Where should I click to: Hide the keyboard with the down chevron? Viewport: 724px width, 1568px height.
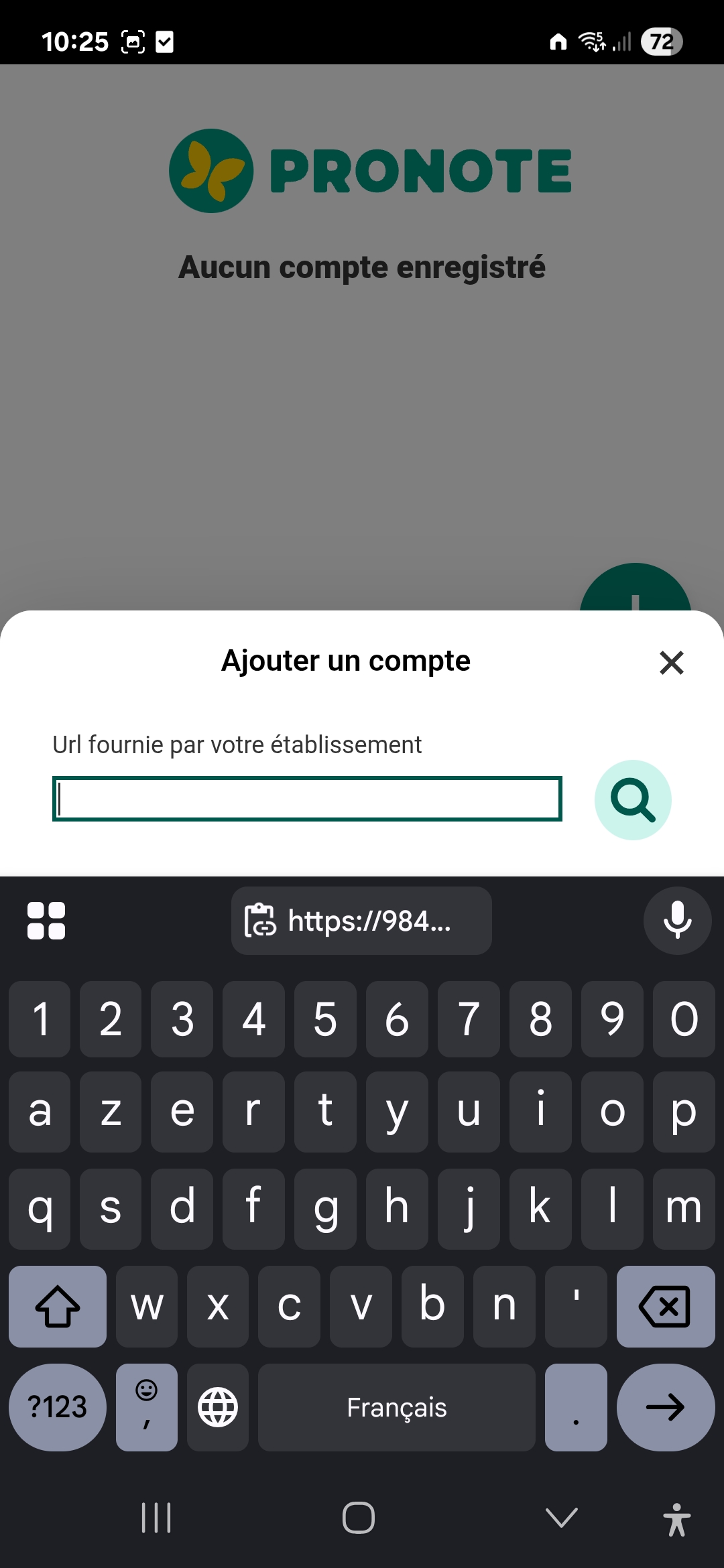562,1518
